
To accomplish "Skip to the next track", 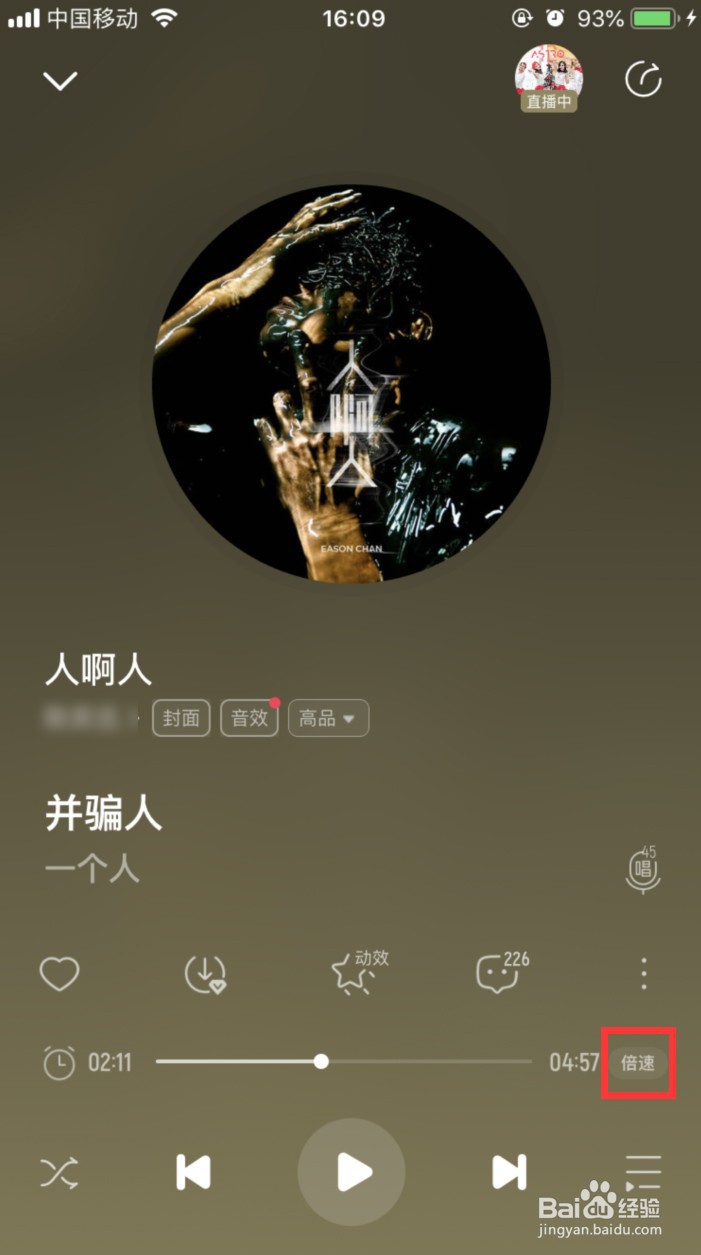I will (x=508, y=1172).
